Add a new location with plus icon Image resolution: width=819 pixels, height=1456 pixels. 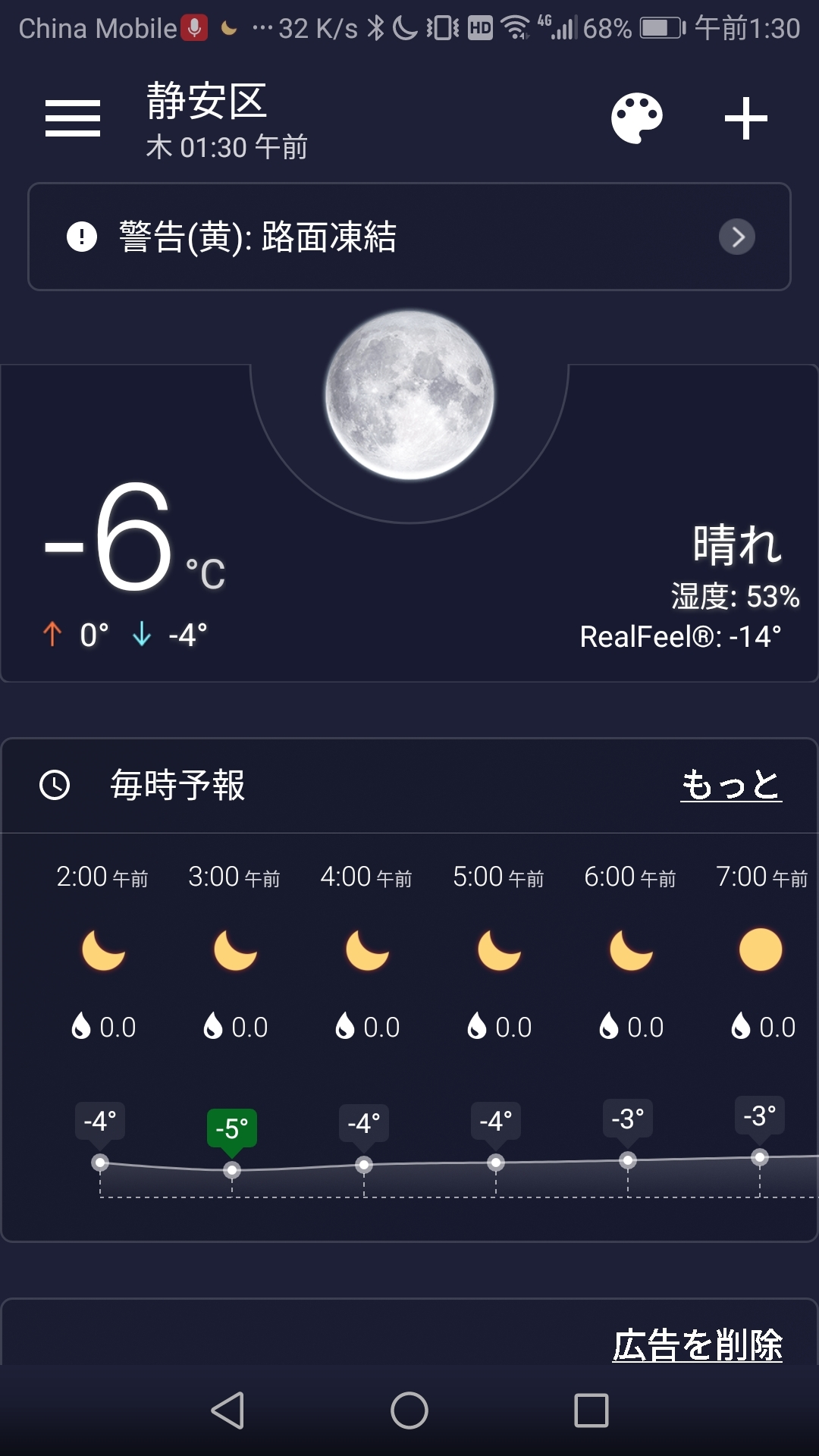click(x=745, y=118)
